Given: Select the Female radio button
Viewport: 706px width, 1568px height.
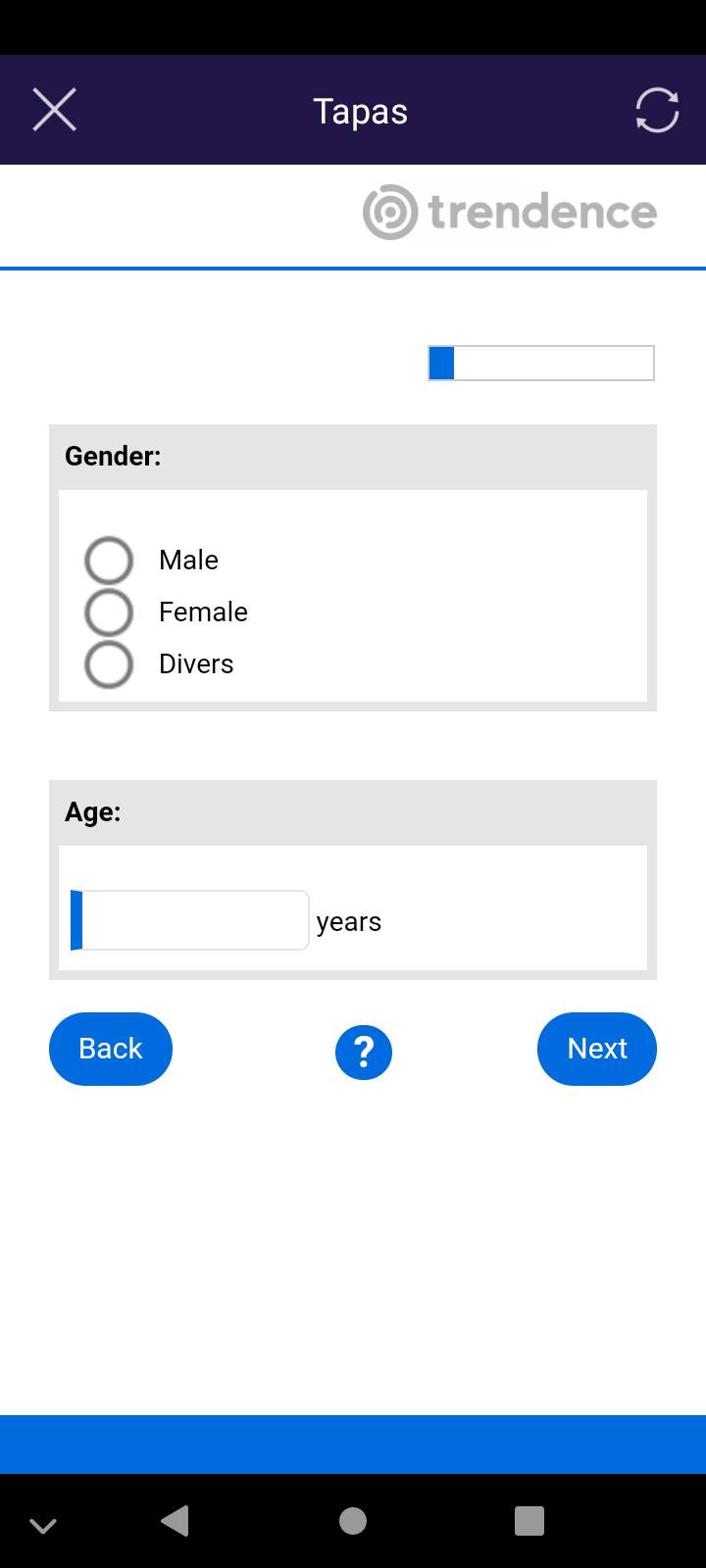Looking at the screenshot, I should point(109,611).
